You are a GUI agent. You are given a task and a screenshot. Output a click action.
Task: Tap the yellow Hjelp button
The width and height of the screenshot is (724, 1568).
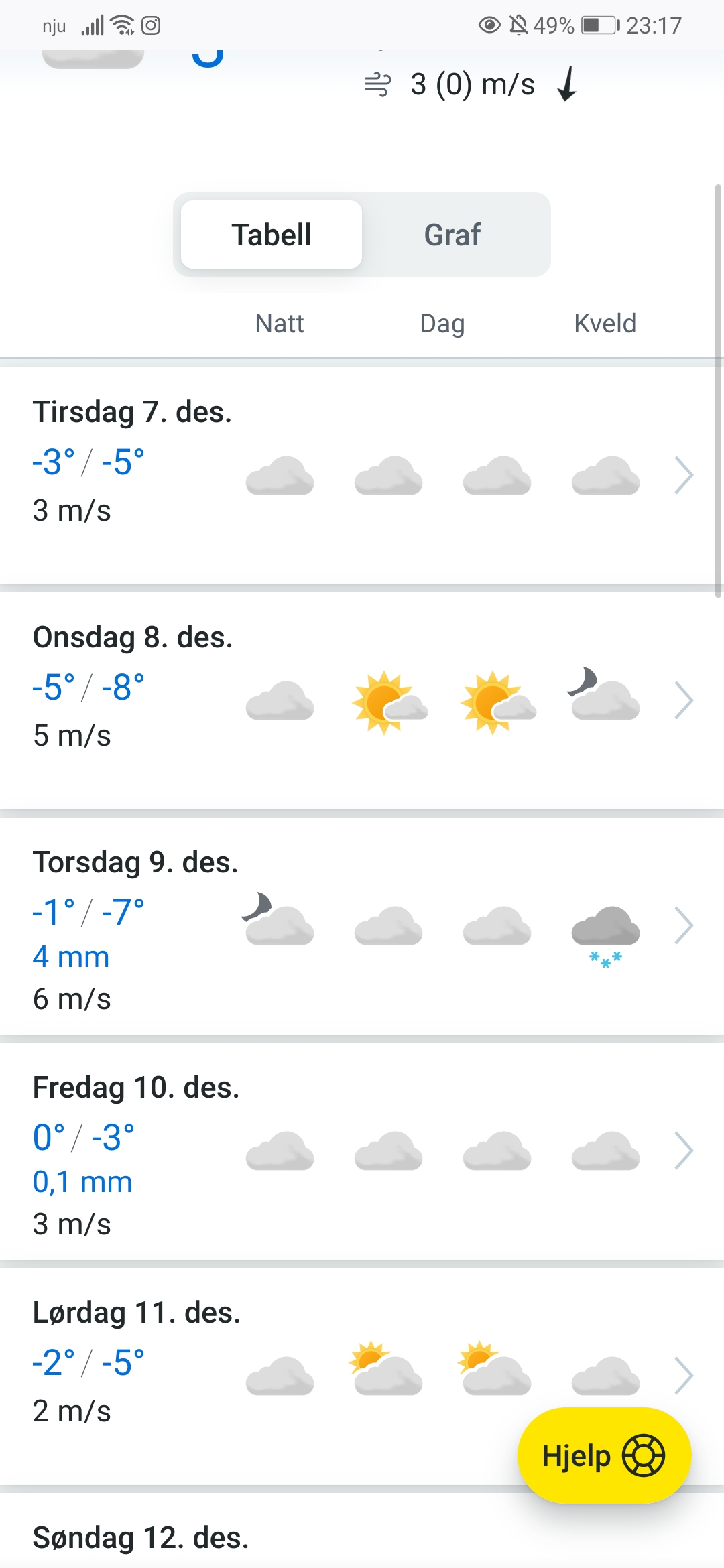pos(603,1455)
